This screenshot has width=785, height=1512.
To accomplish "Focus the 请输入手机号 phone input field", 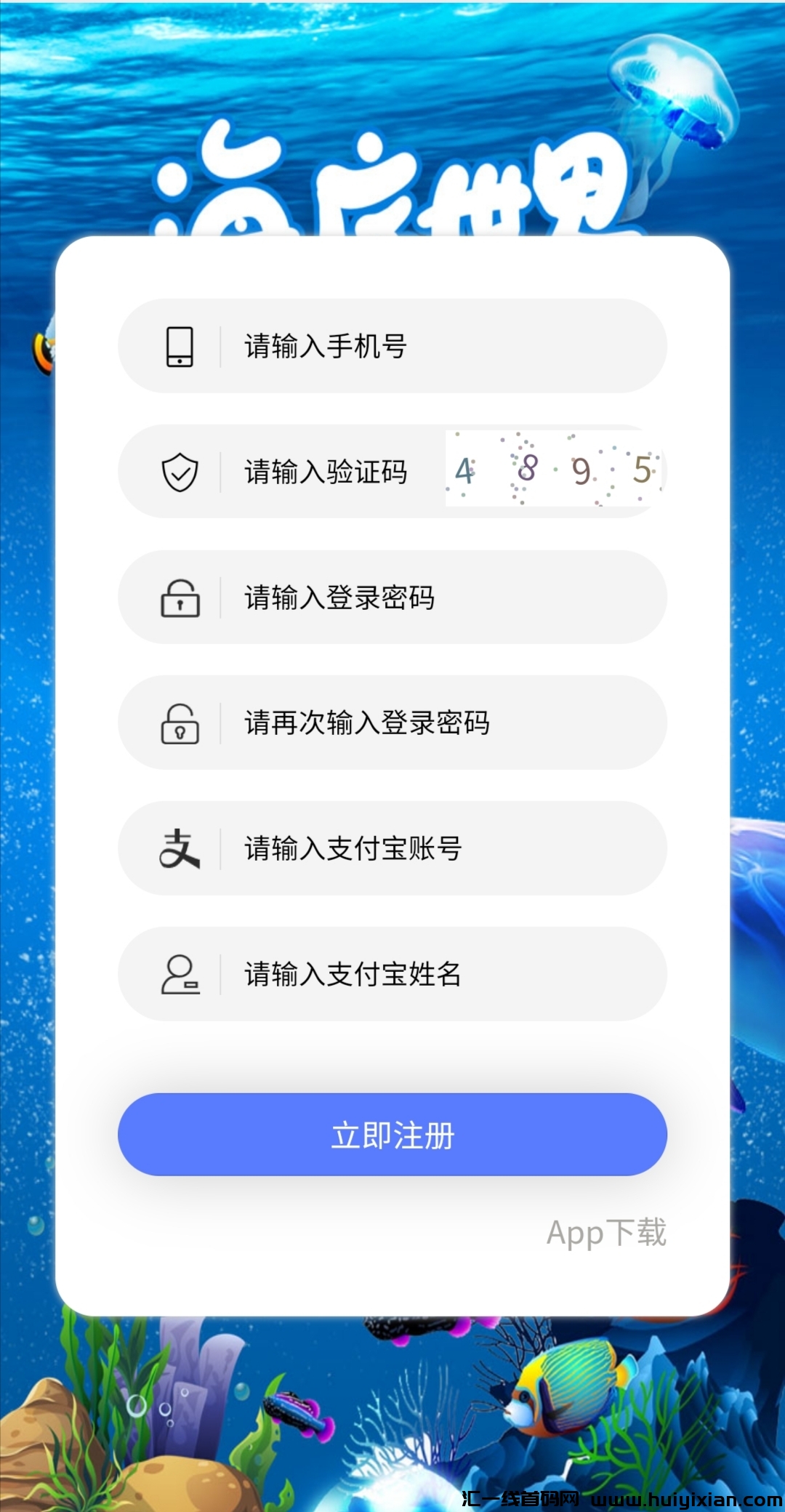I will click(x=327, y=347).
